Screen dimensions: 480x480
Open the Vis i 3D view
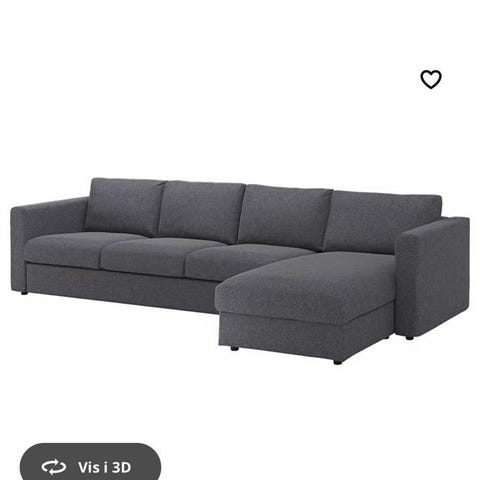90,462
